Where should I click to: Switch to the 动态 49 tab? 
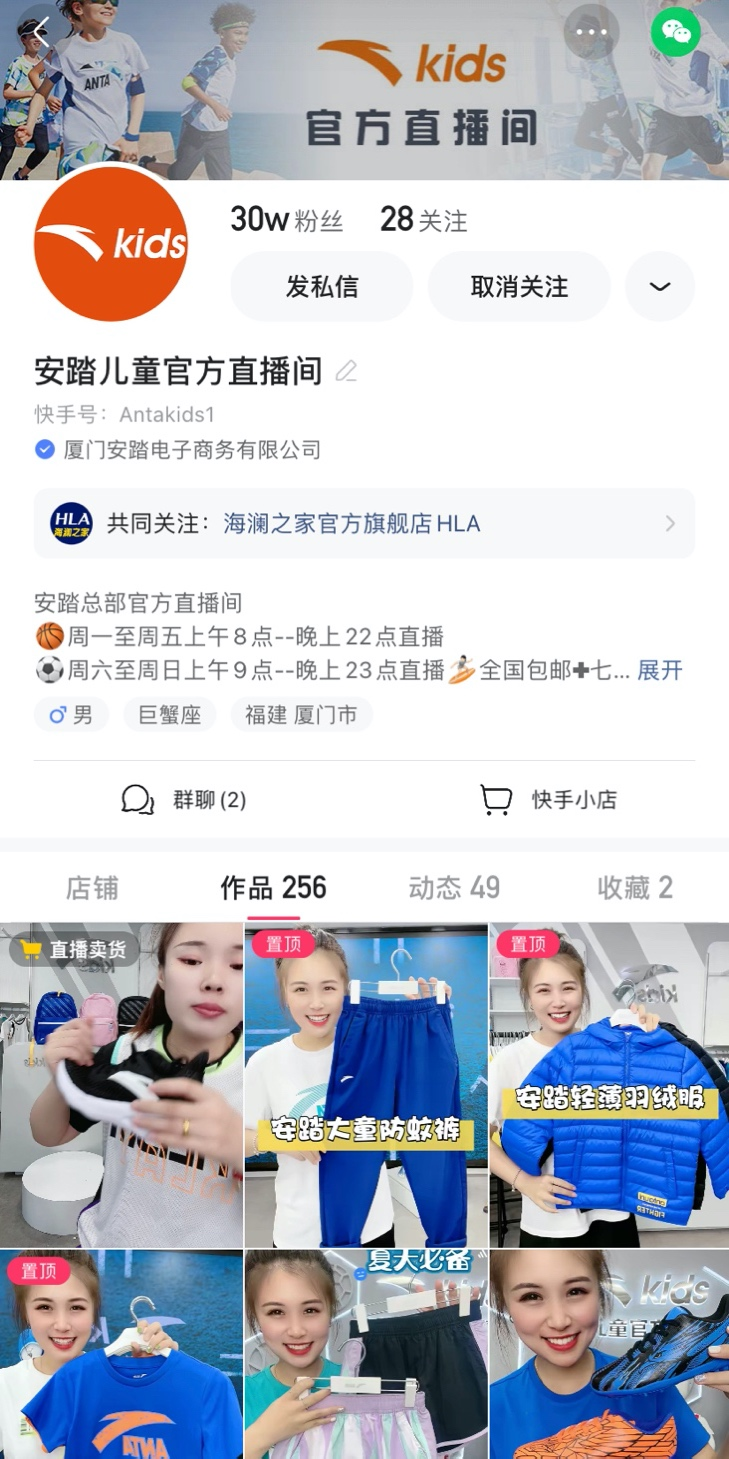(x=454, y=887)
